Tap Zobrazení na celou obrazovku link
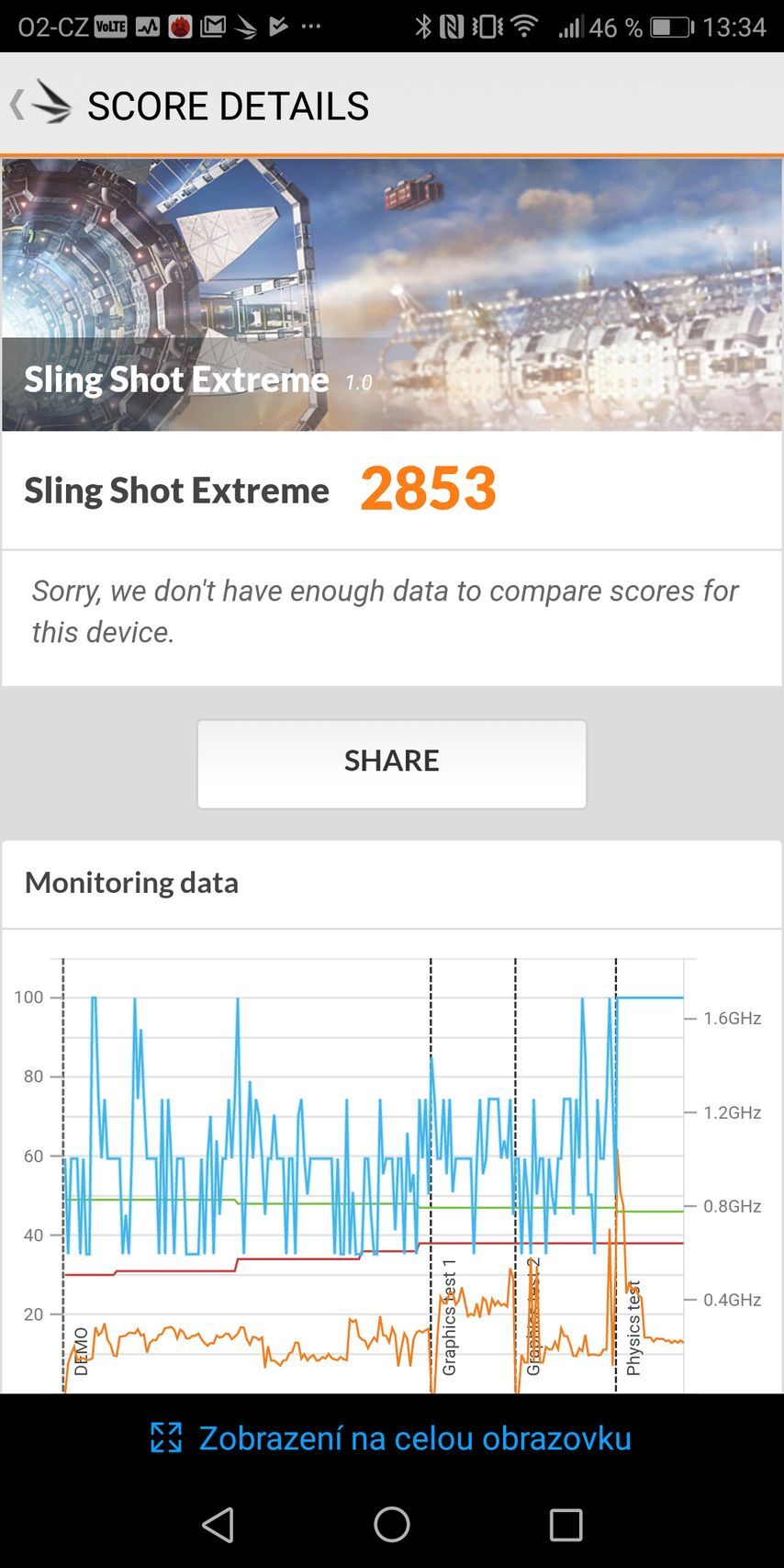The height and width of the screenshot is (1568, 784). 415,1437
